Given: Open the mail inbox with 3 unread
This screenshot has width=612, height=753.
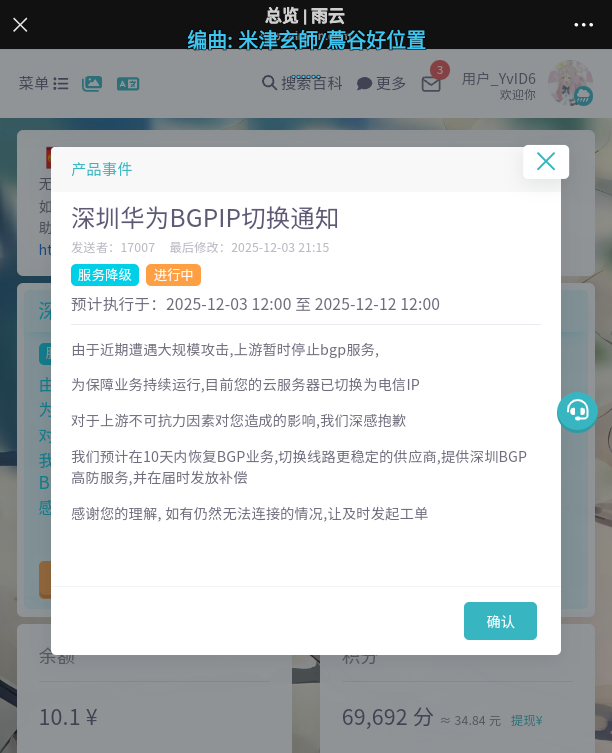Looking at the screenshot, I should [x=431, y=84].
